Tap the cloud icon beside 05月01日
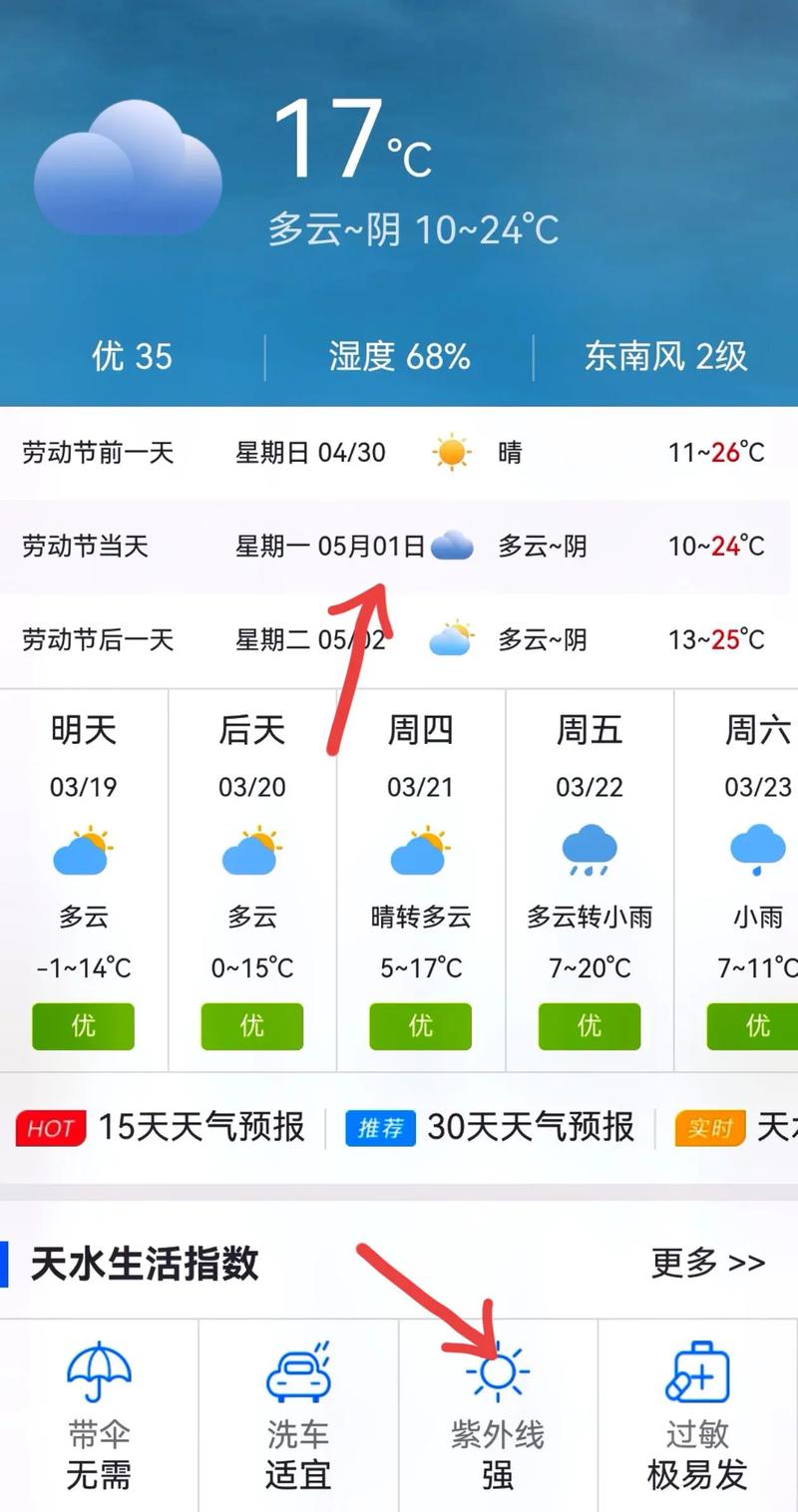Viewport: 798px width, 1512px height. point(451,546)
